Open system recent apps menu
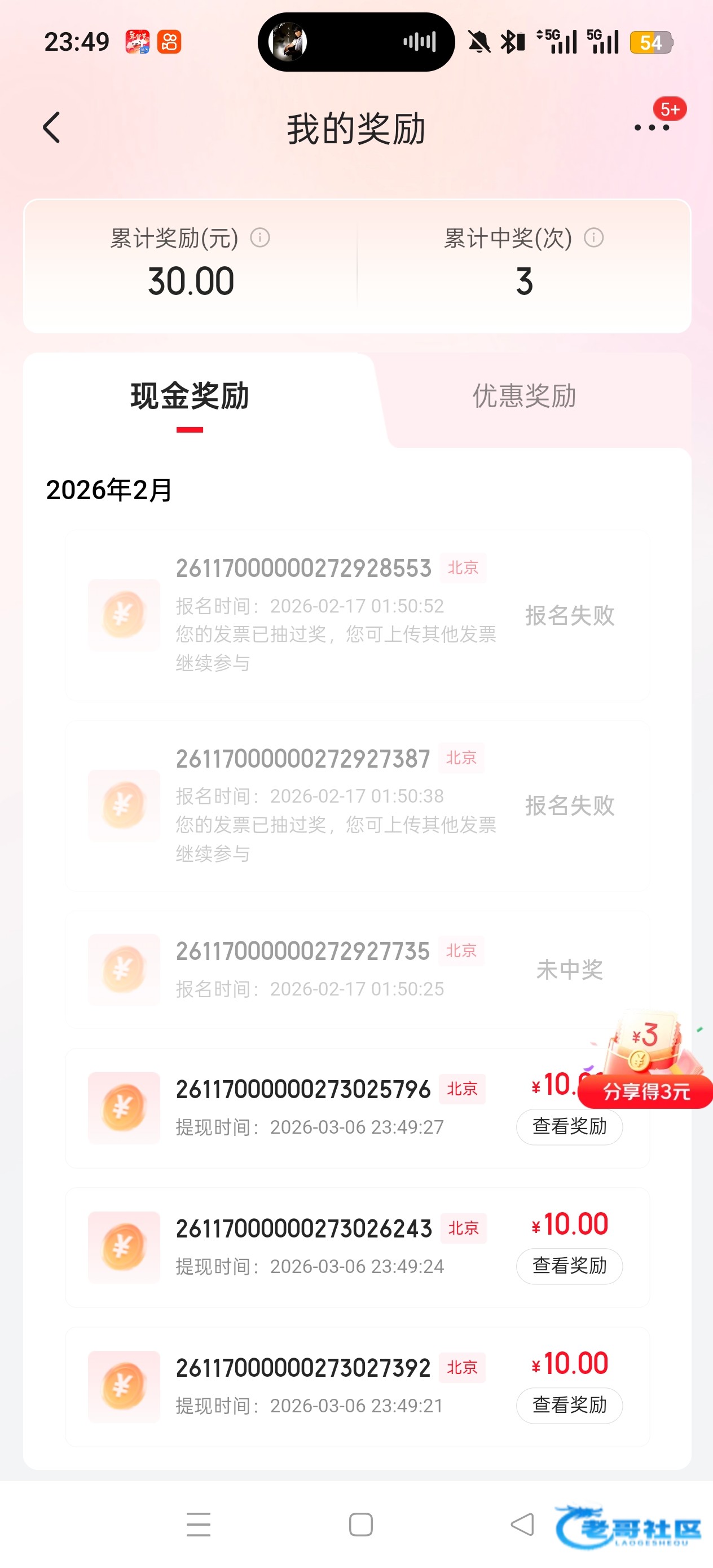The height and width of the screenshot is (1568, 713). pyautogui.click(x=199, y=1524)
